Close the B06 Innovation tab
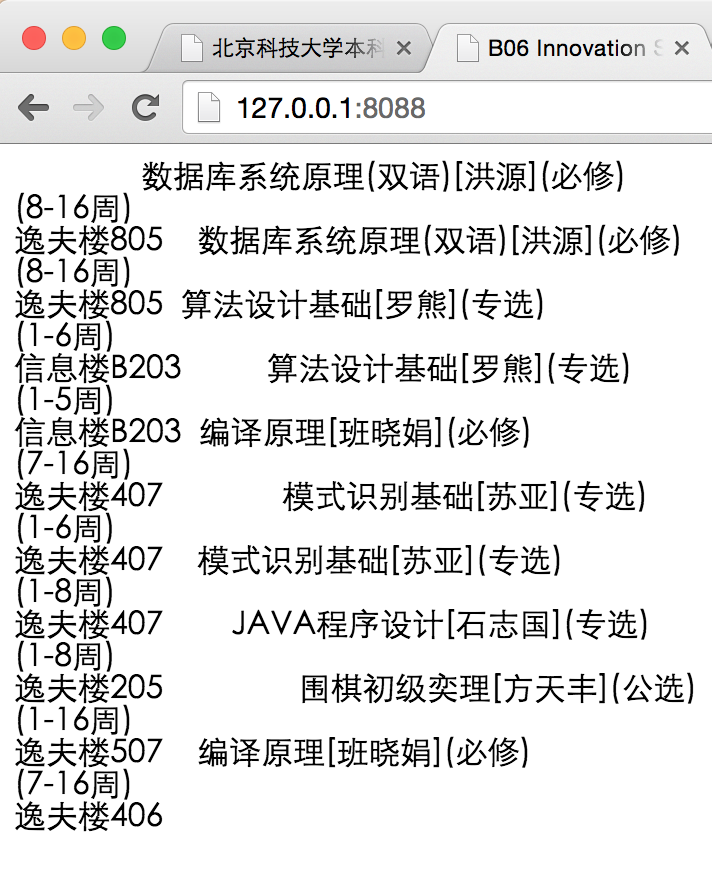 click(x=682, y=48)
